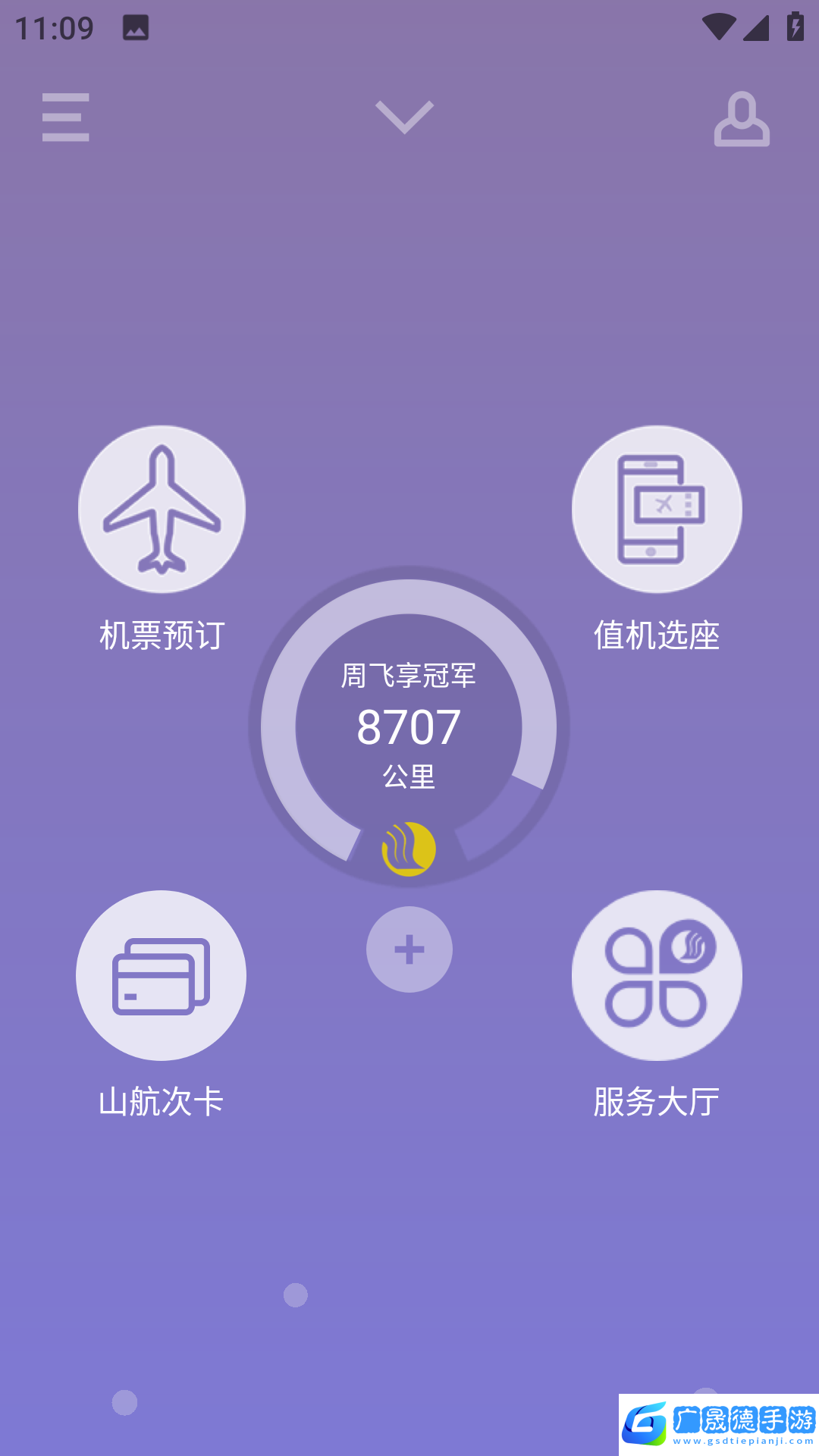This screenshot has height=1456, width=819.
Task: Open the 周飞享冠军 8707 公里 mileage circle
Action: 409,726
